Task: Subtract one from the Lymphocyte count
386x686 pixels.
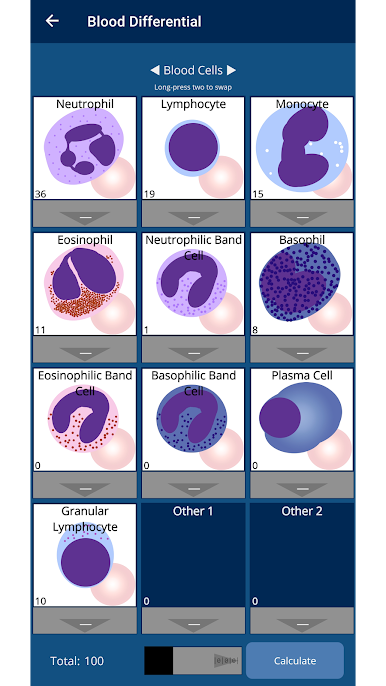Action: [193, 214]
